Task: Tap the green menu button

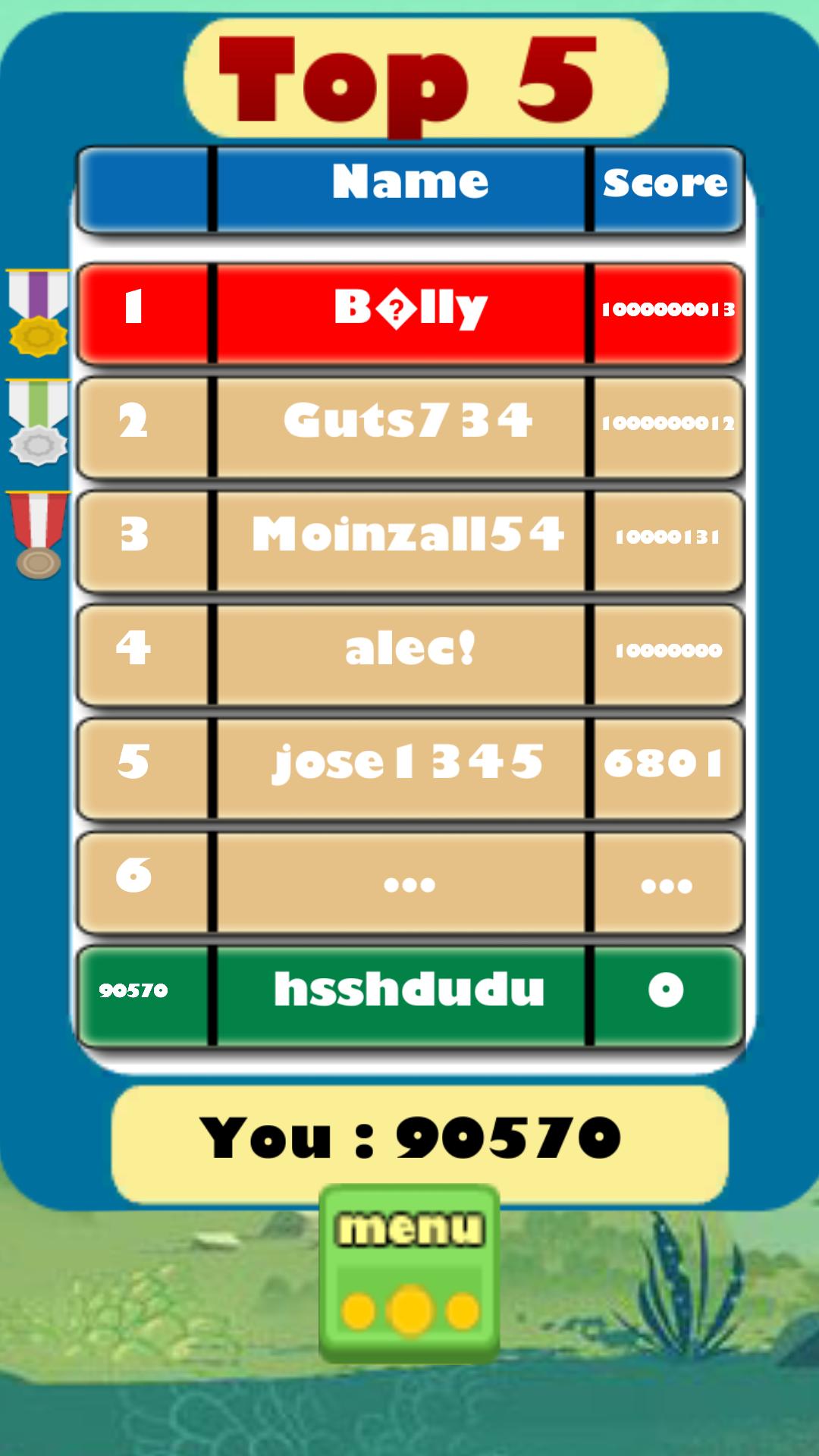Action: tap(409, 1272)
